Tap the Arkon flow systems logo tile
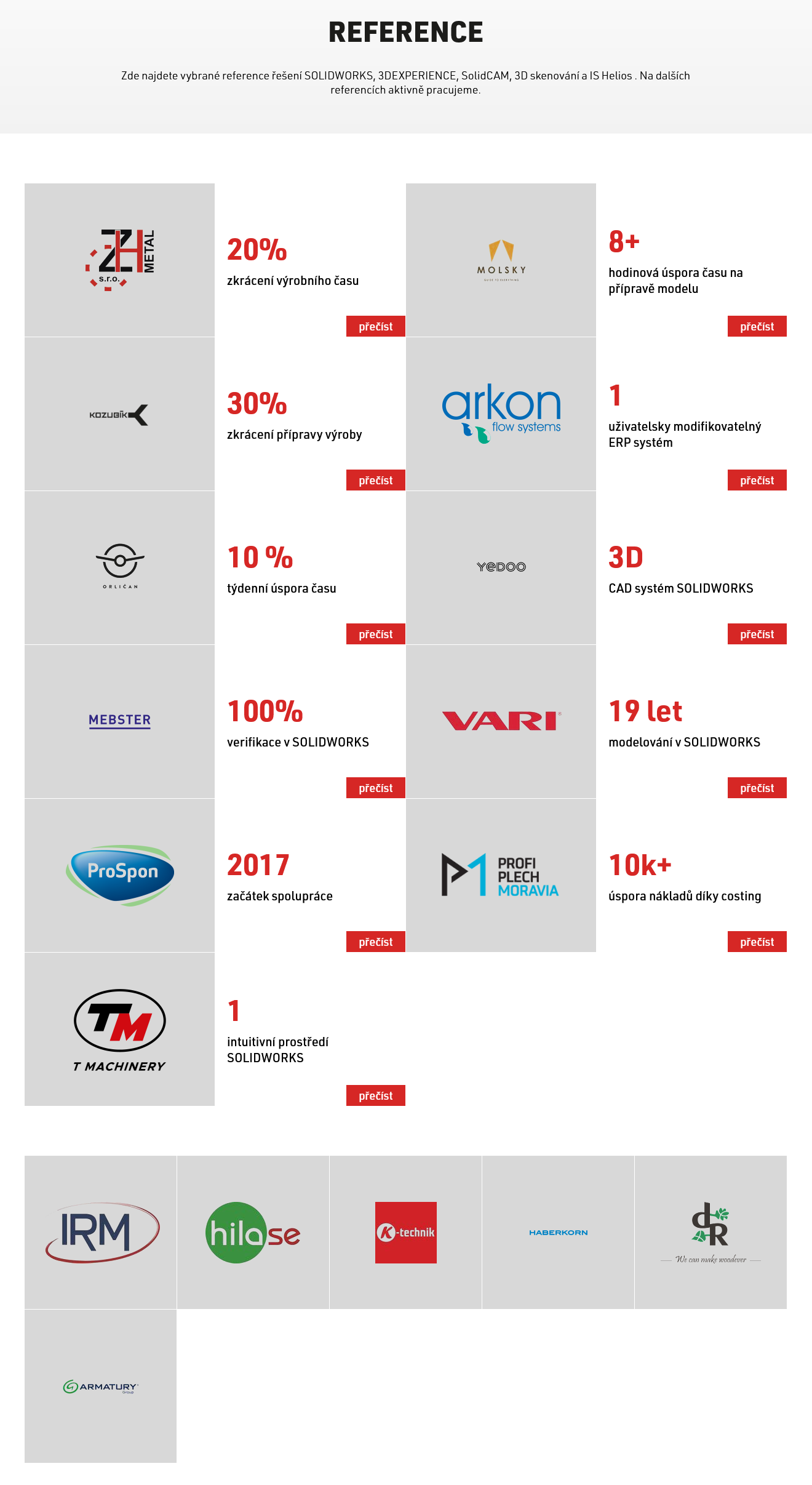This screenshot has width=812, height=1485. point(501,414)
